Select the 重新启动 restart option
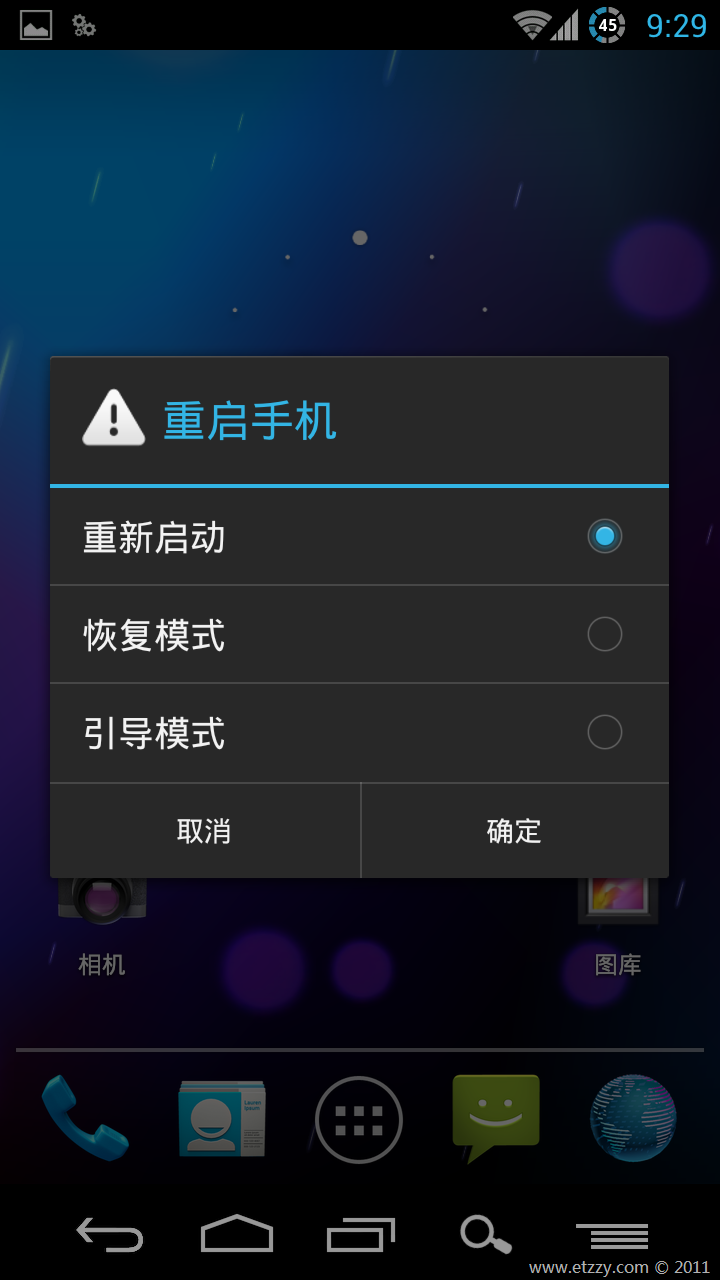Image resolution: width=720 pixels, height=1280 pixels. (359, 537)
